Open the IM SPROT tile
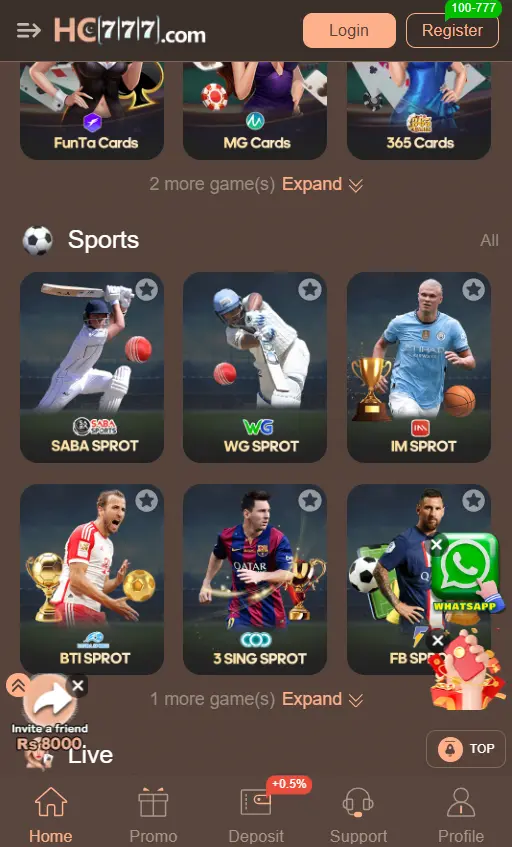The height and width of the screenshot is (847, 512). (419, 367)
